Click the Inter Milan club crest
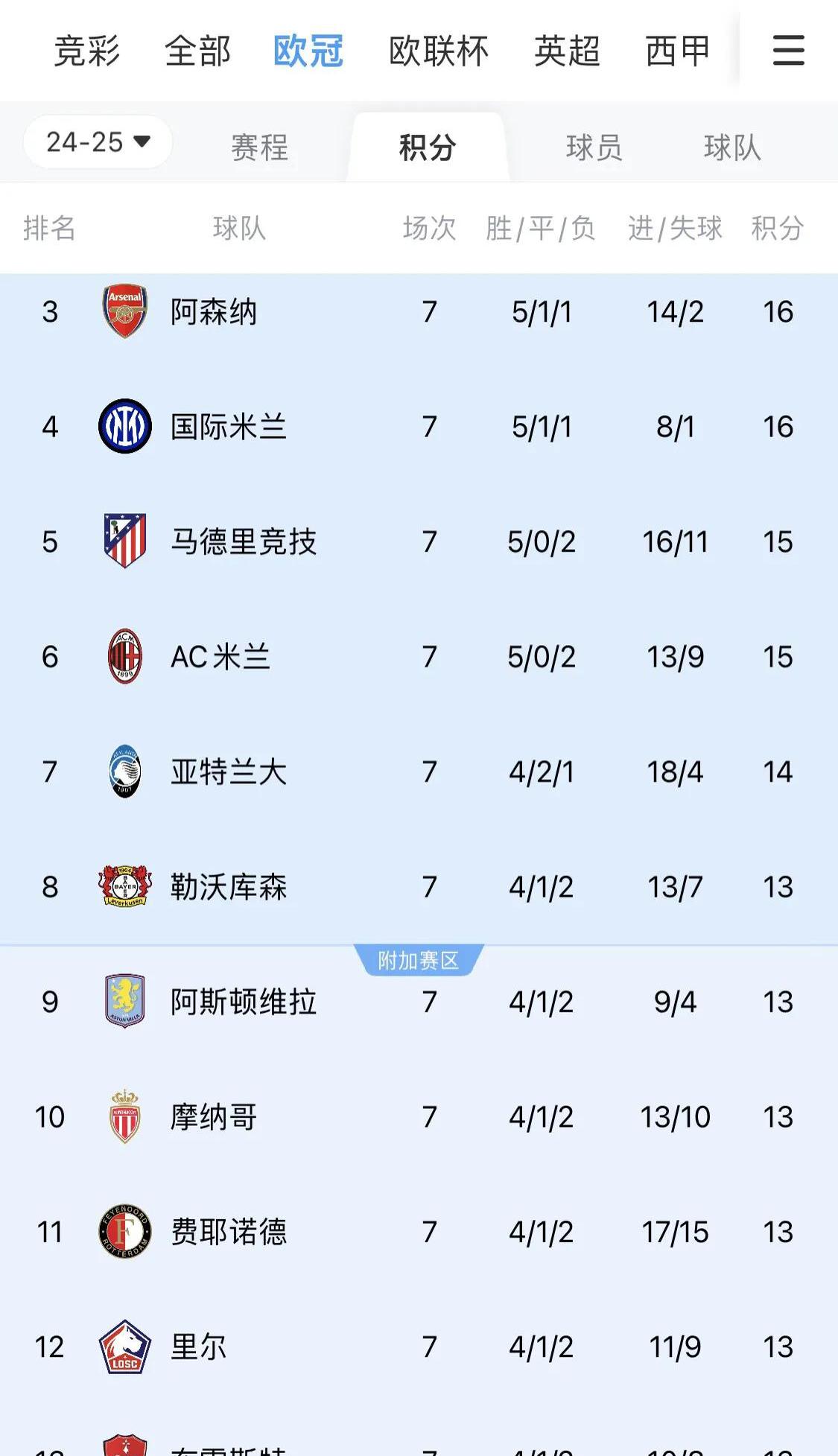The width and height of the screenshot is (838, 1456). point(125,427)
